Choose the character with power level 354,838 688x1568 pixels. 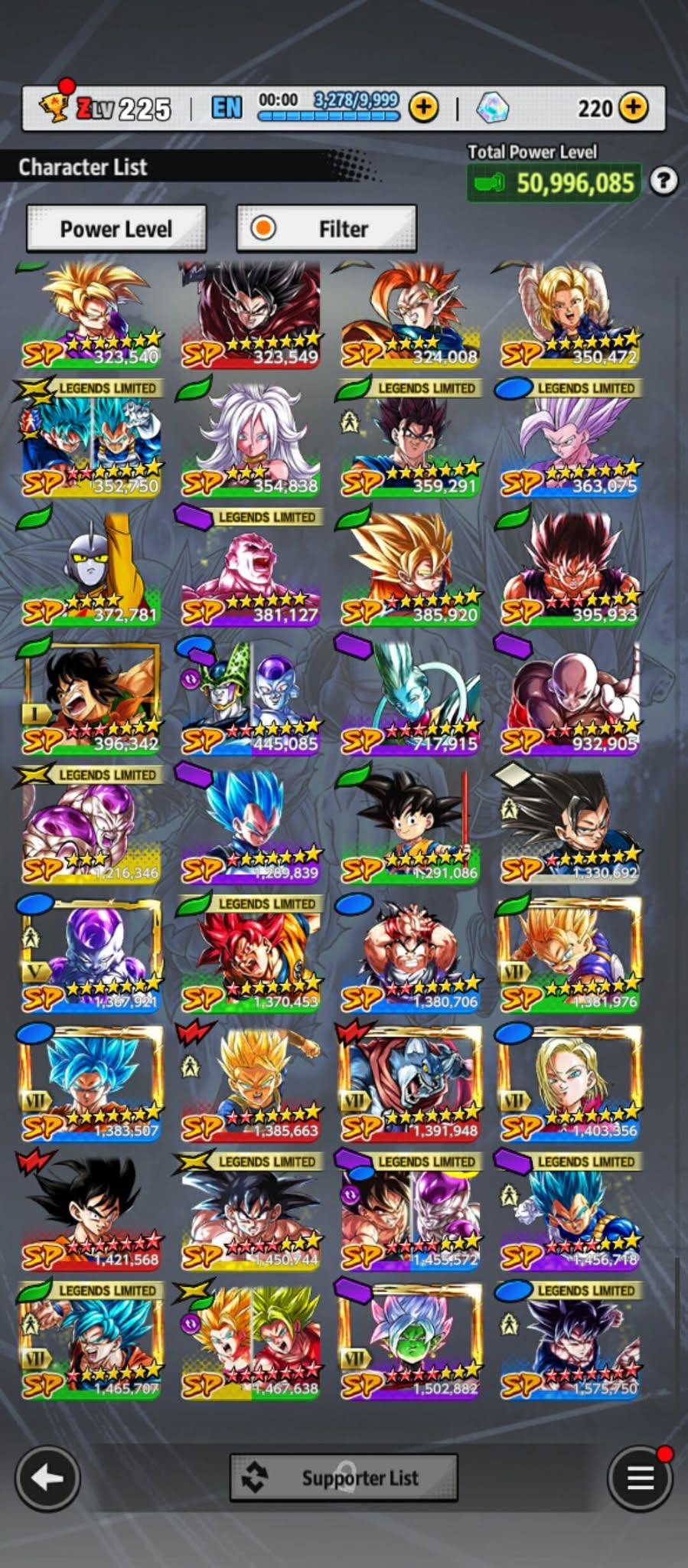click(251, 440)
